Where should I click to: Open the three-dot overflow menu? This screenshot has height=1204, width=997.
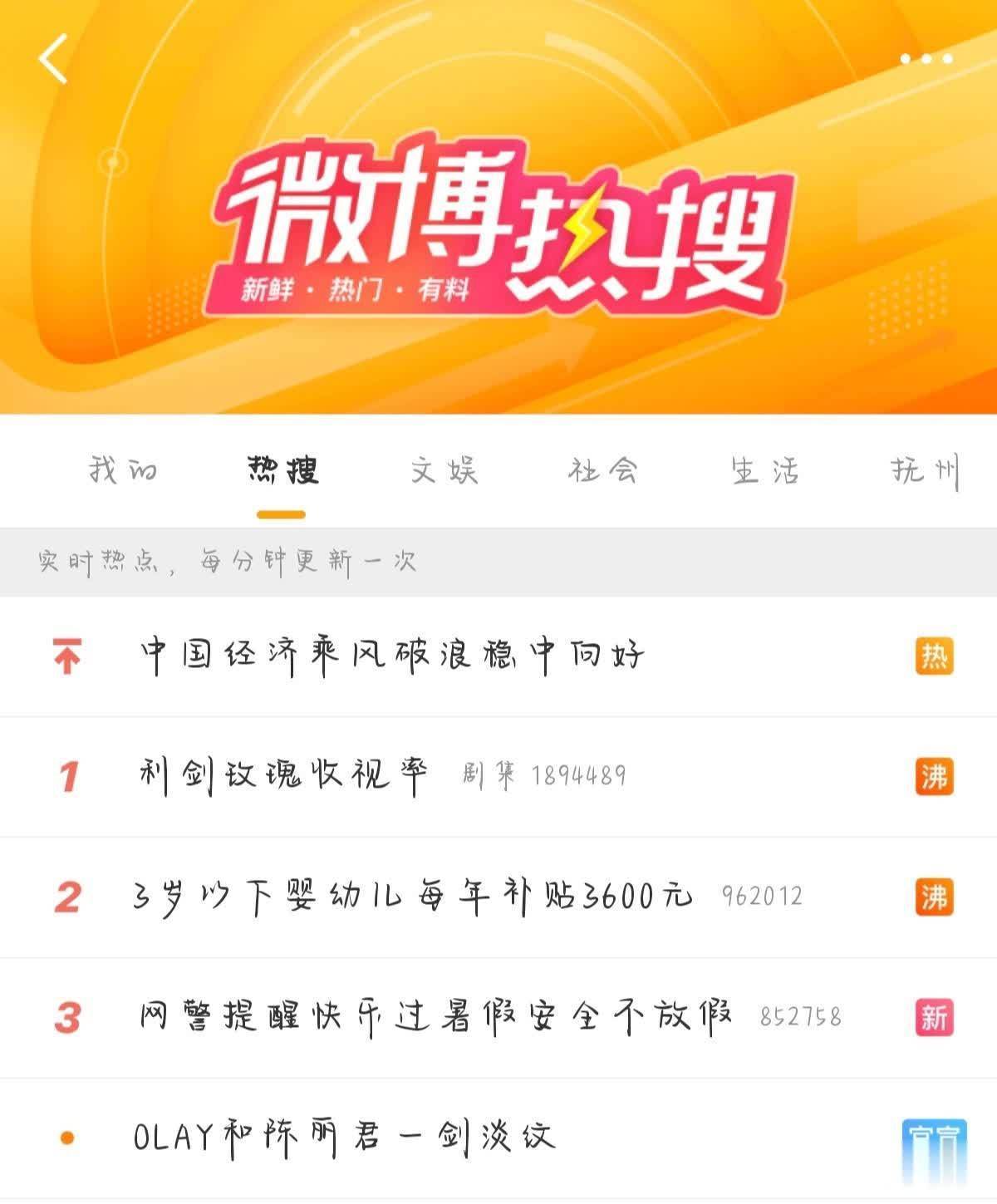point(926,58)
